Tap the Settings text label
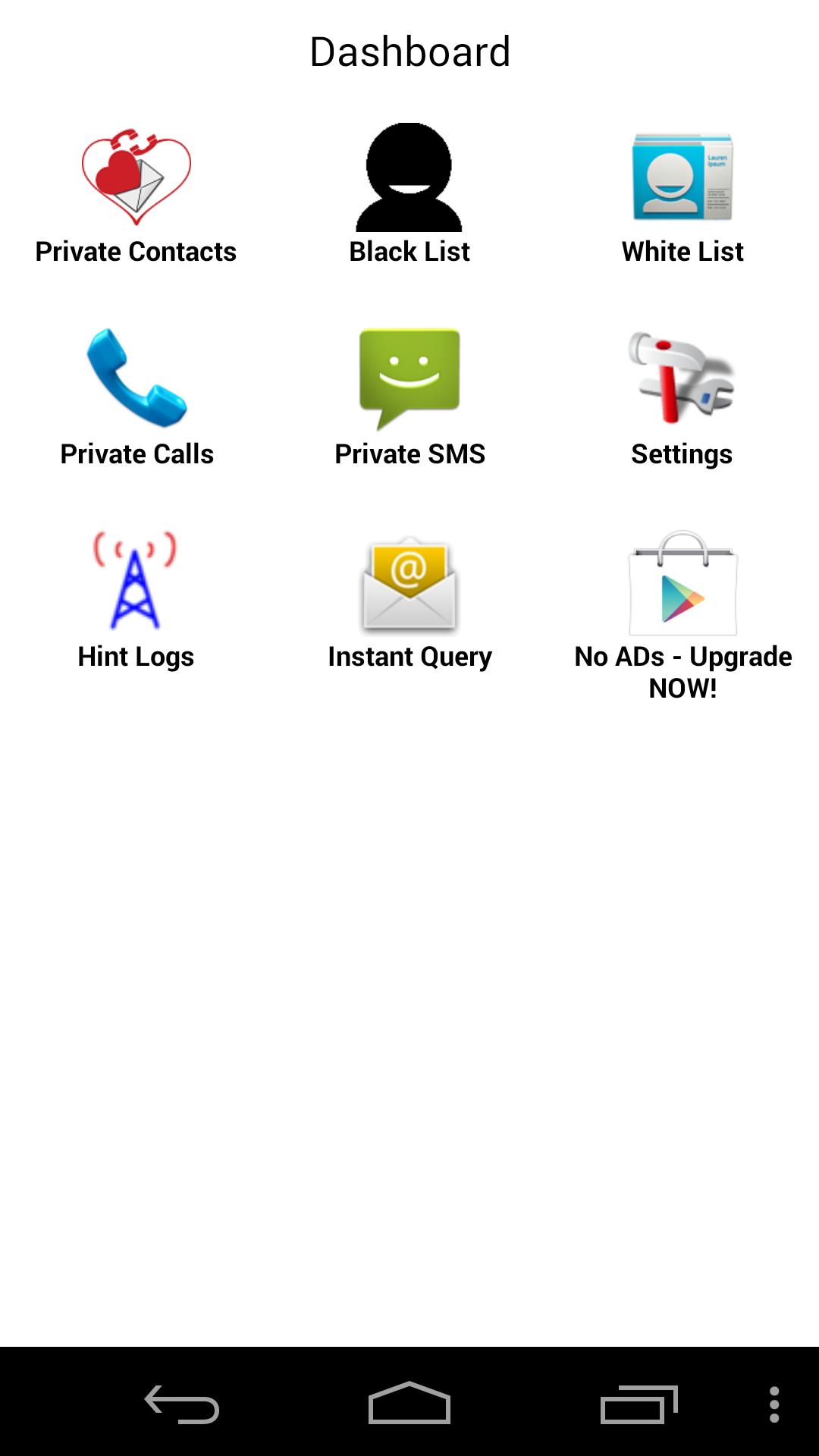 coord(681,454)
